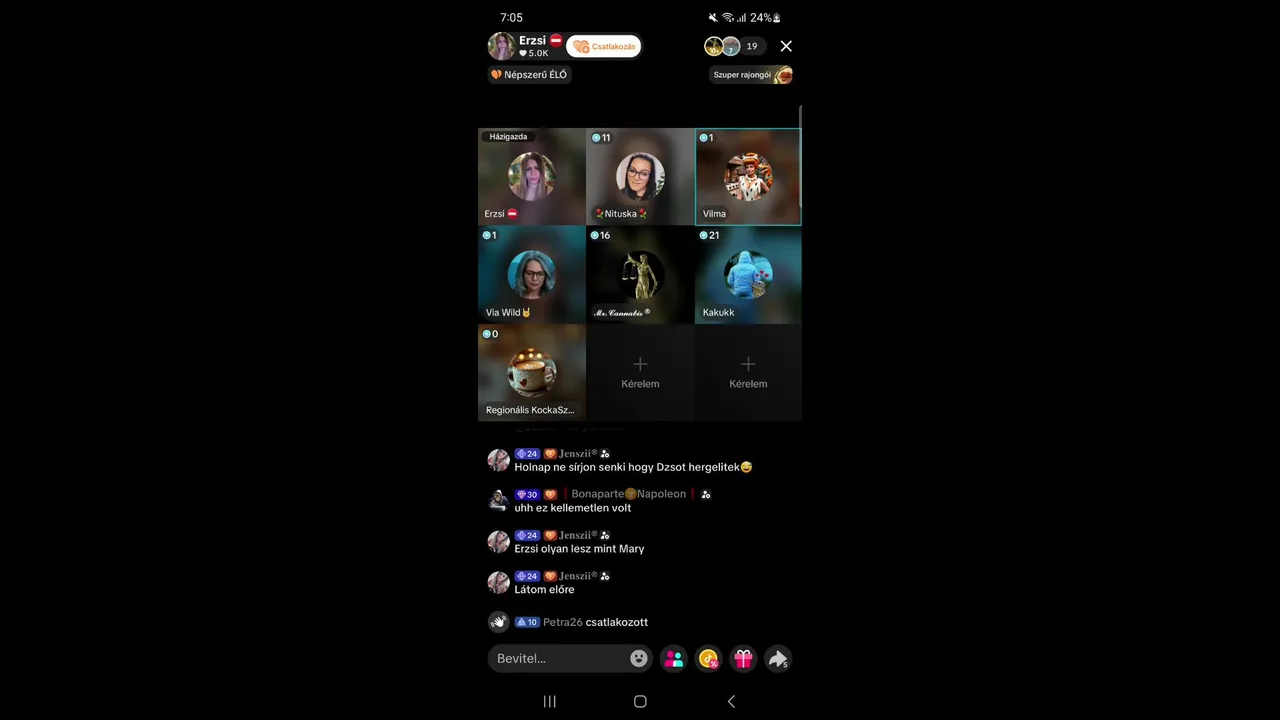Go back using system navigation

click(x=731, y=701)
